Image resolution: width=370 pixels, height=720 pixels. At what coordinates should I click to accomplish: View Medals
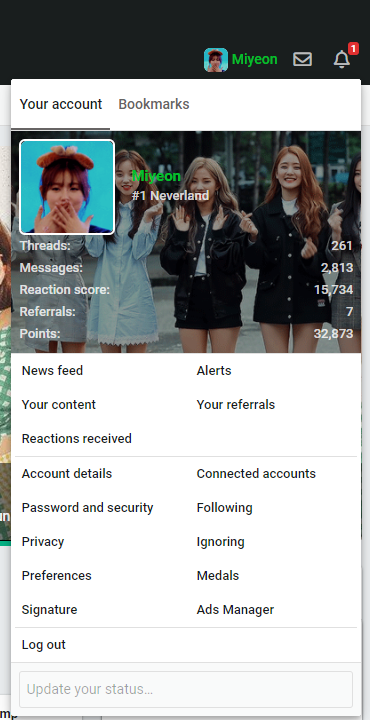[218, 575]
